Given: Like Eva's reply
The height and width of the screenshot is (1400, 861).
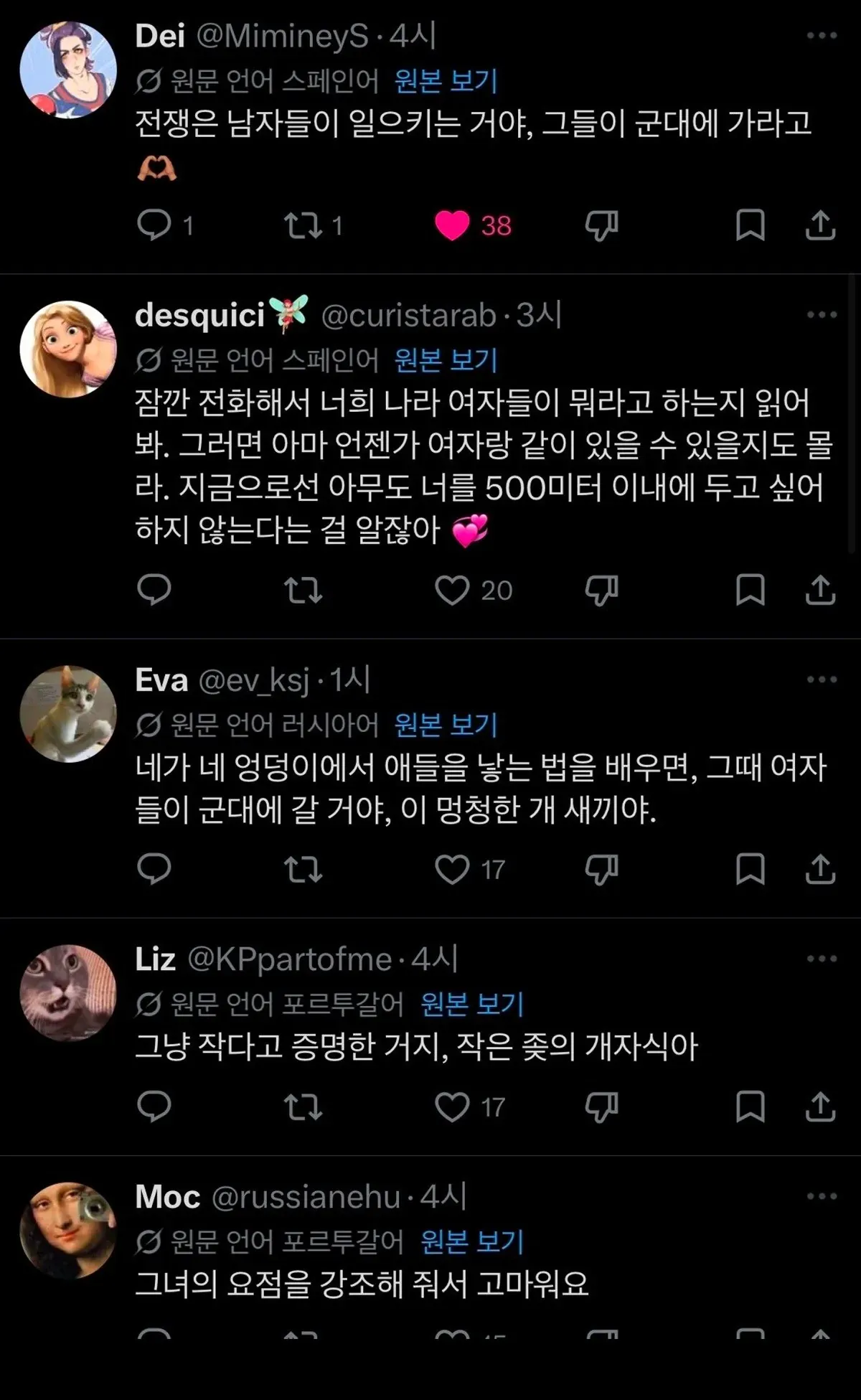Looking at the screenshot, I should point(452,870).
